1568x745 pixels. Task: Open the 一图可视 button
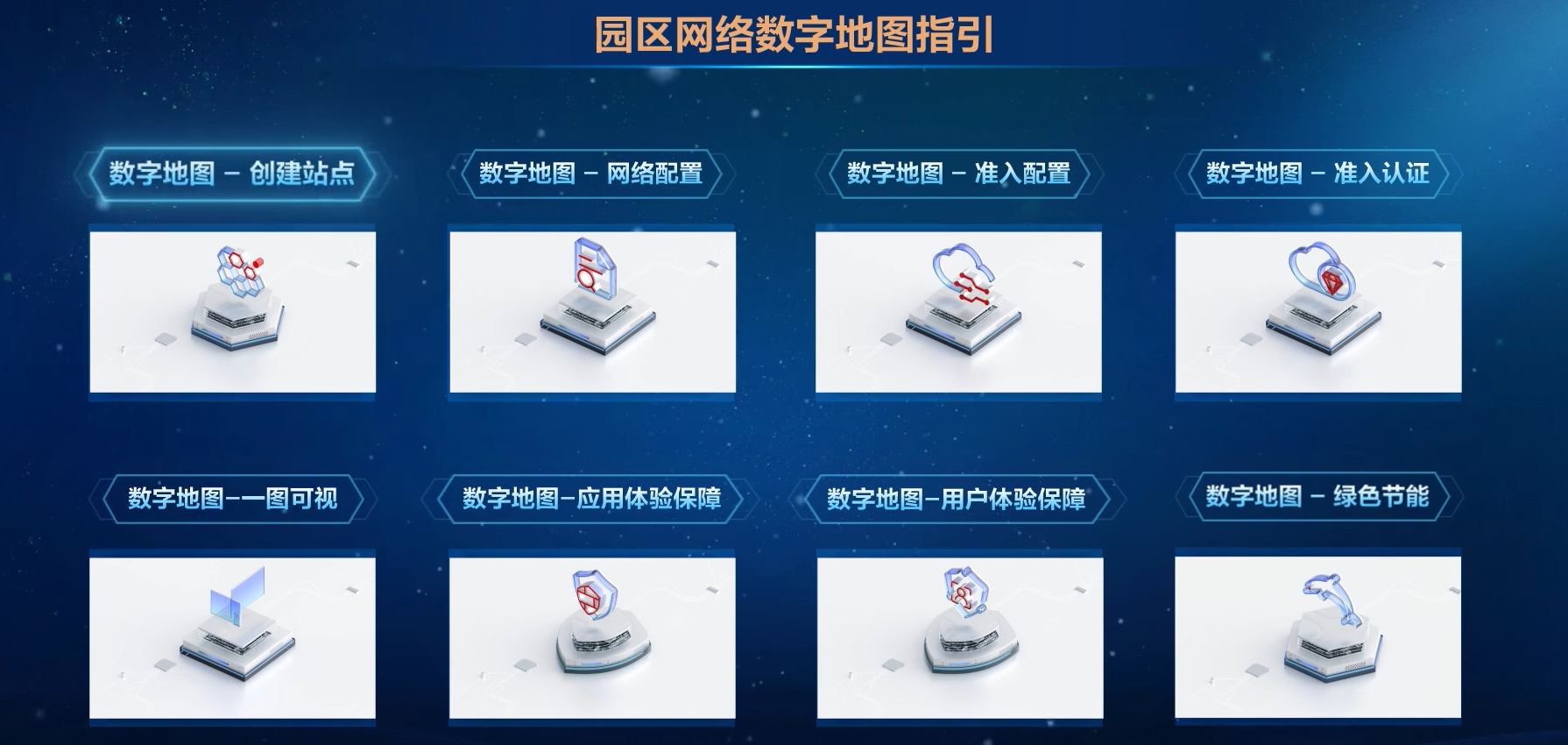click(x=232, y=499)
